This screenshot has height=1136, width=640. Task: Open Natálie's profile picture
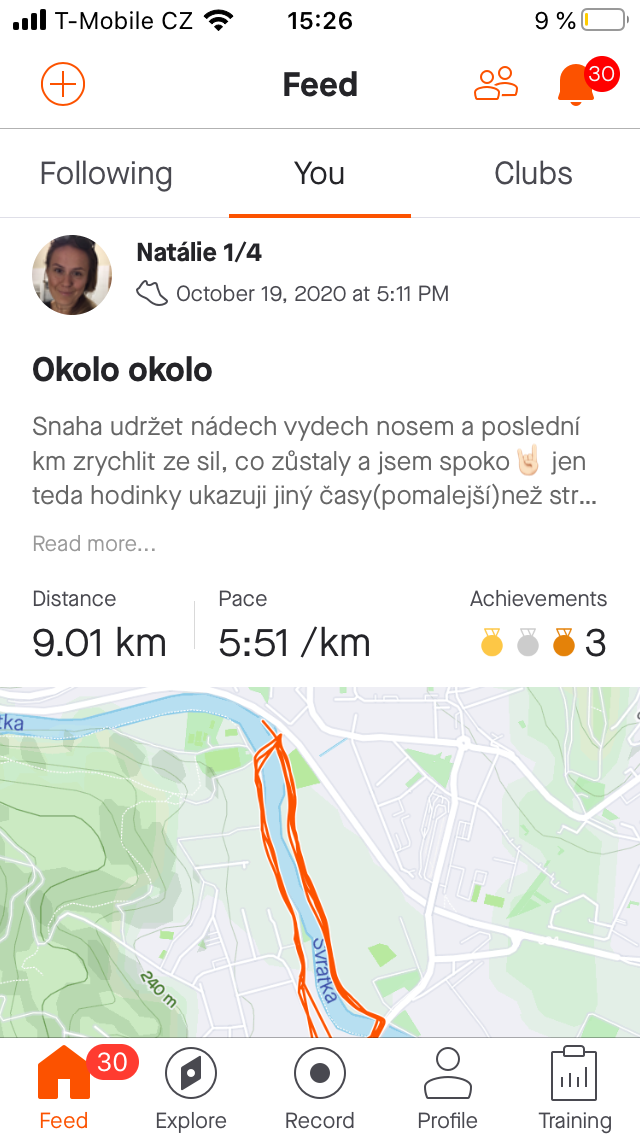(x=72, y=275)
